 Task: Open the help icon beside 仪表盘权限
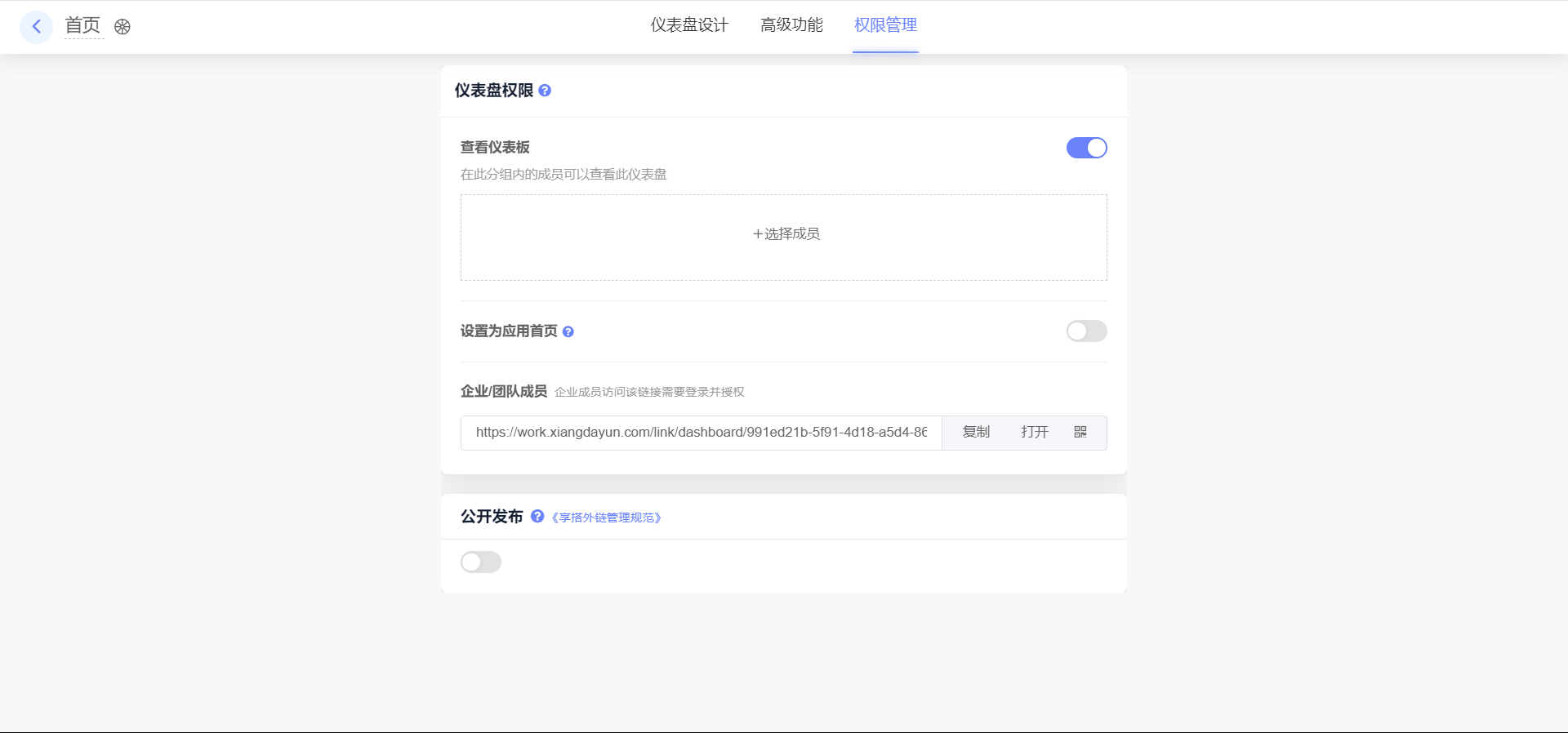pos(545,91)
